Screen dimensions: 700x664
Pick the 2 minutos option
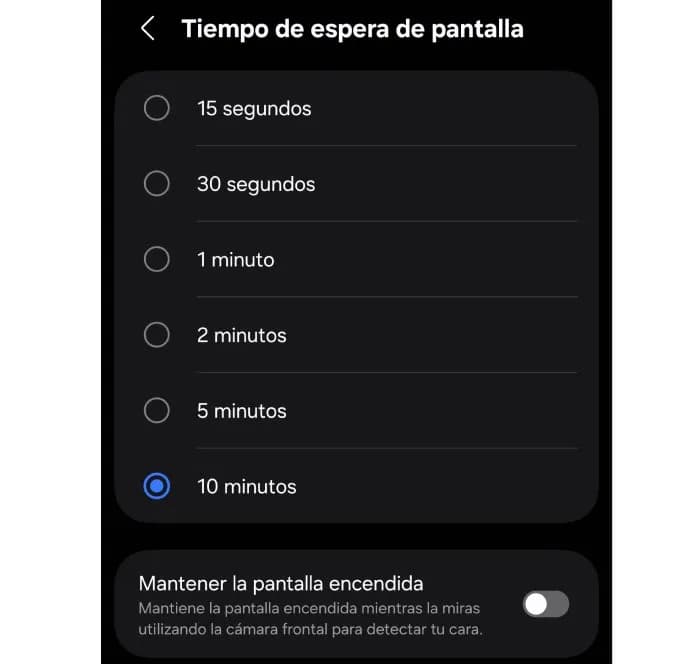157,335
